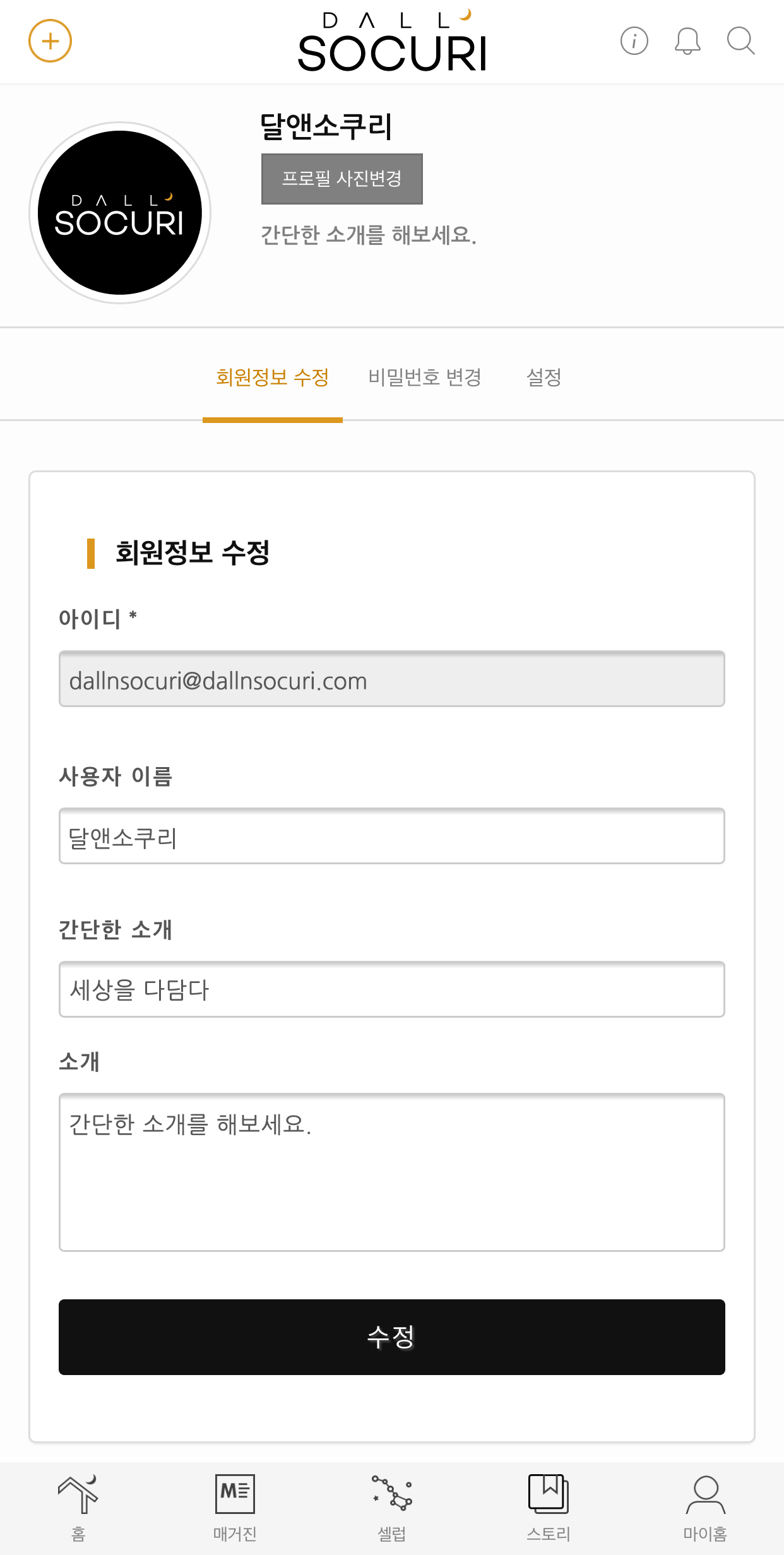
Task: Open the 마이홈 tab
Action: (705, 1508)
